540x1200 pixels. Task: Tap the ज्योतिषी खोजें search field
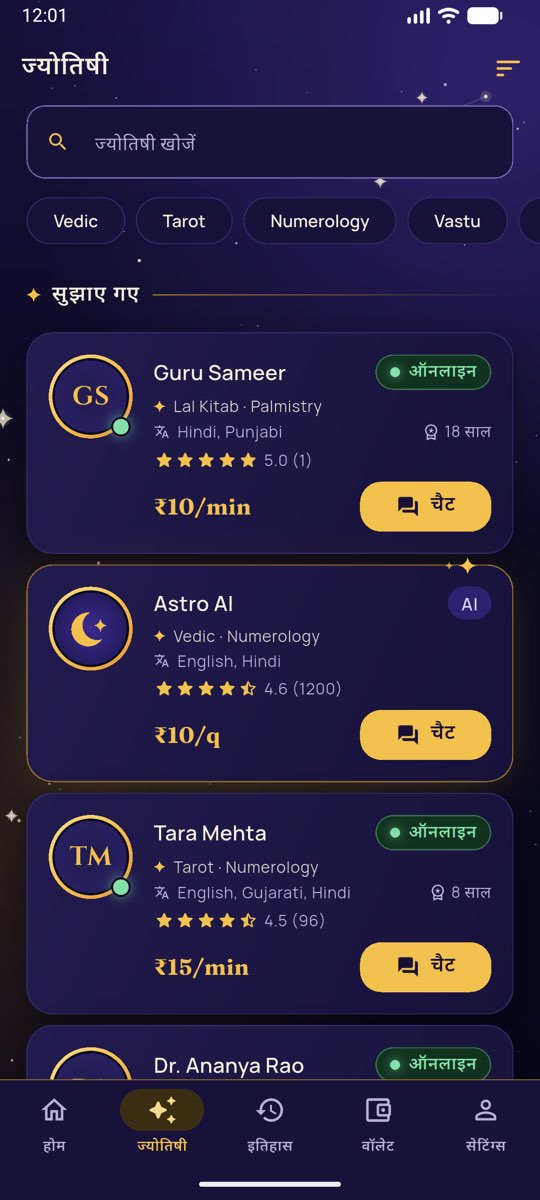click(269, 142)
